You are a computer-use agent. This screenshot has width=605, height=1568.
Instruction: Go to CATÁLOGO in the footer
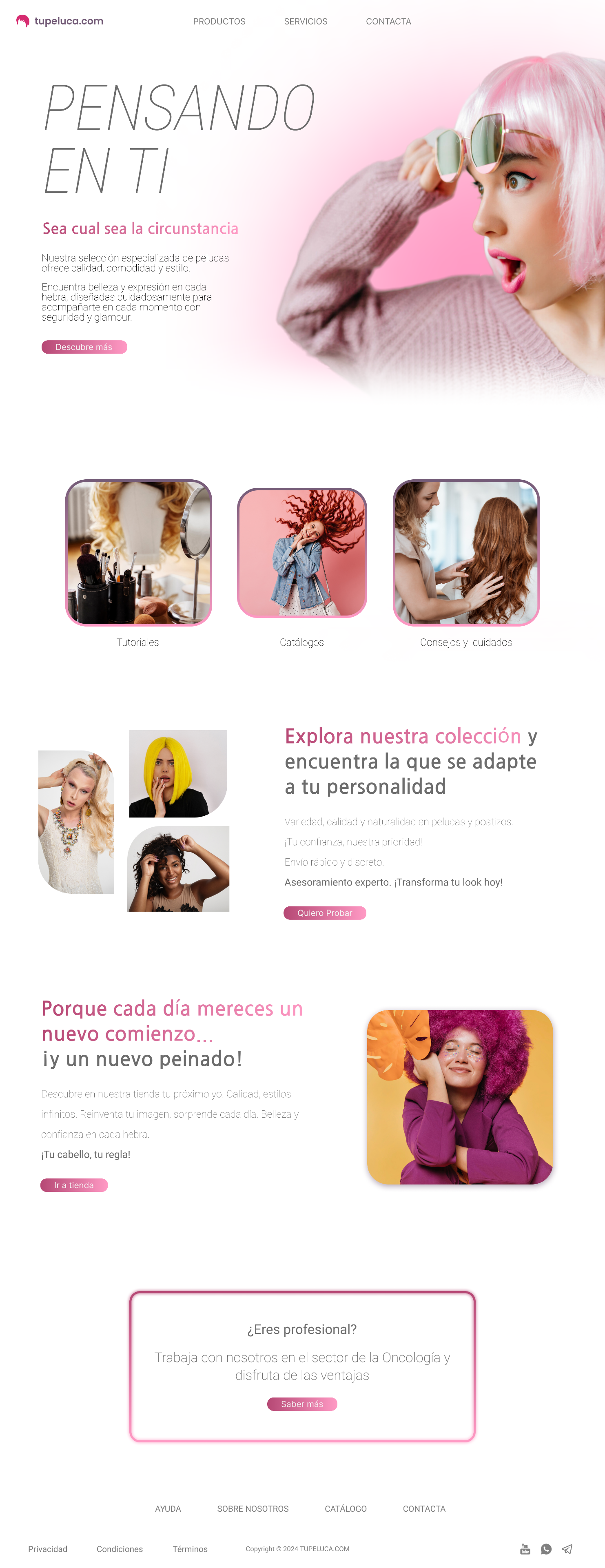point(346,1508)
